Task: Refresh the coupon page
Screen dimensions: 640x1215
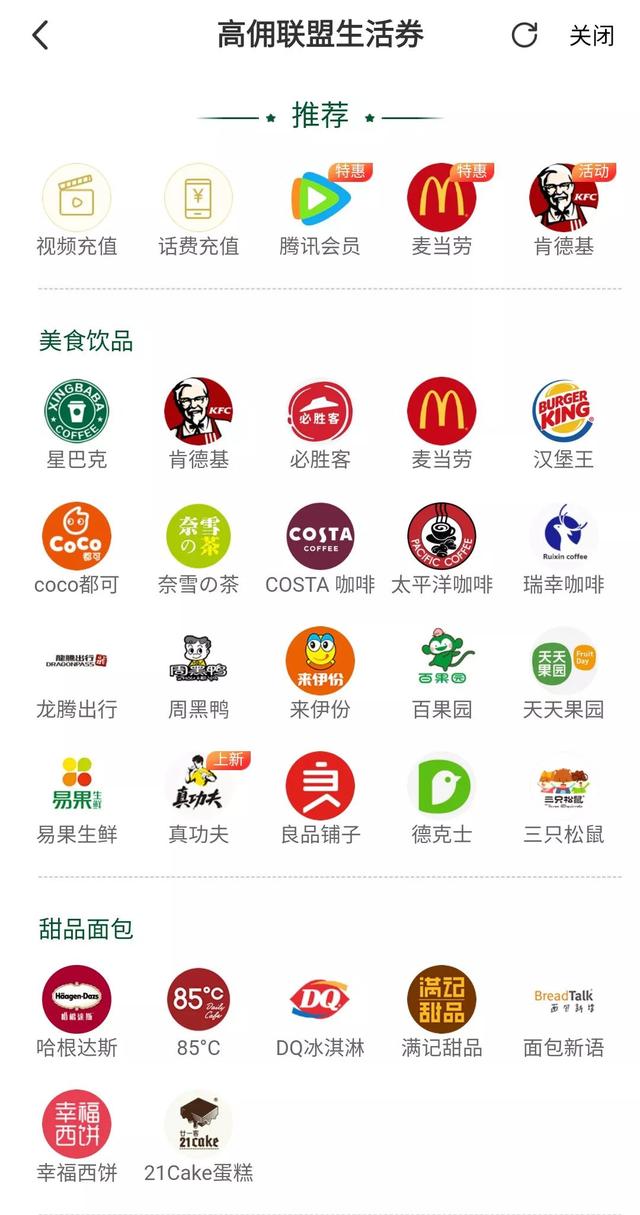Action: pyautogui.click(x=524, y=36)
